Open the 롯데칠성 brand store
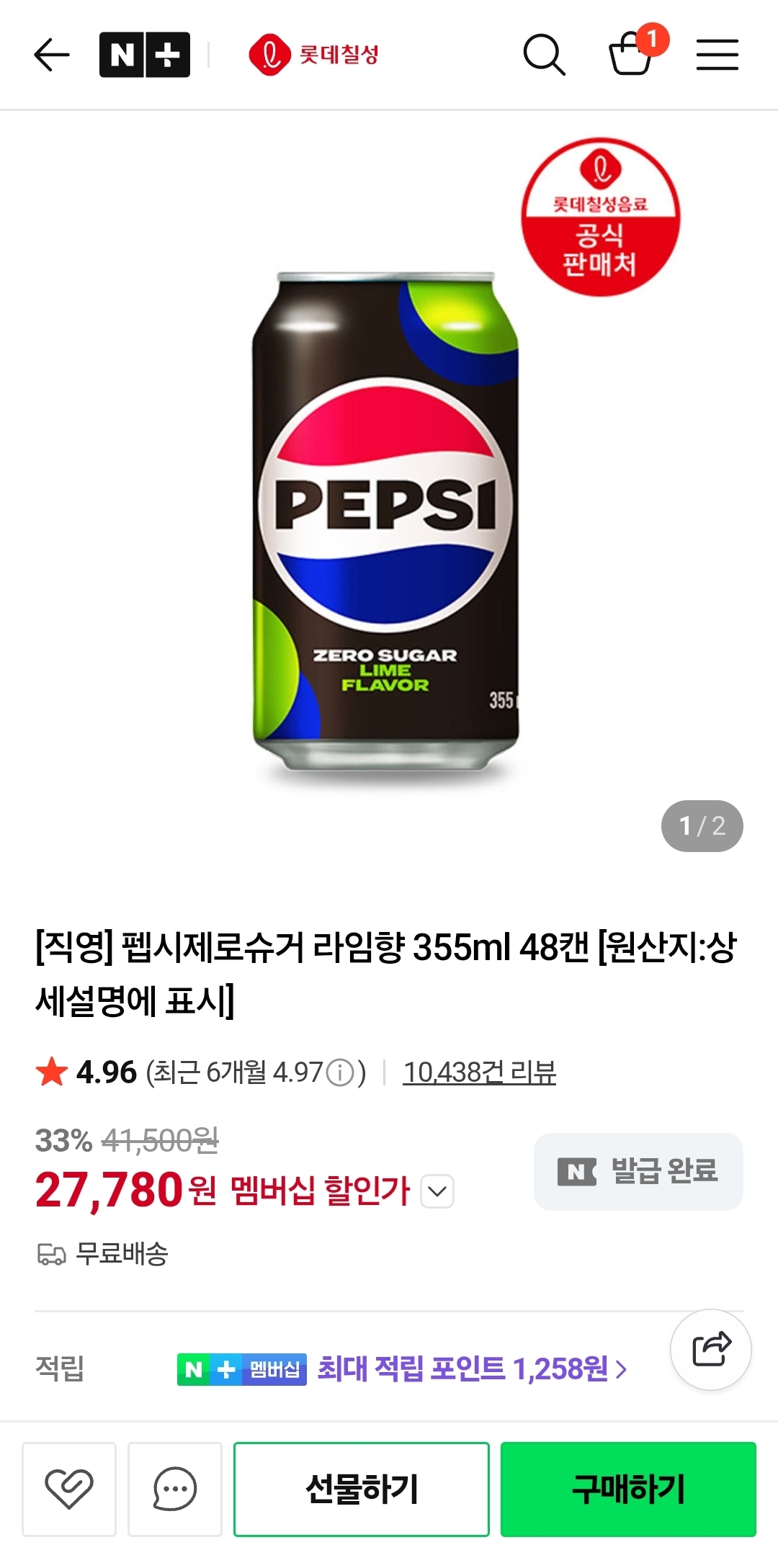The image size is (778, 1568). 314,55
